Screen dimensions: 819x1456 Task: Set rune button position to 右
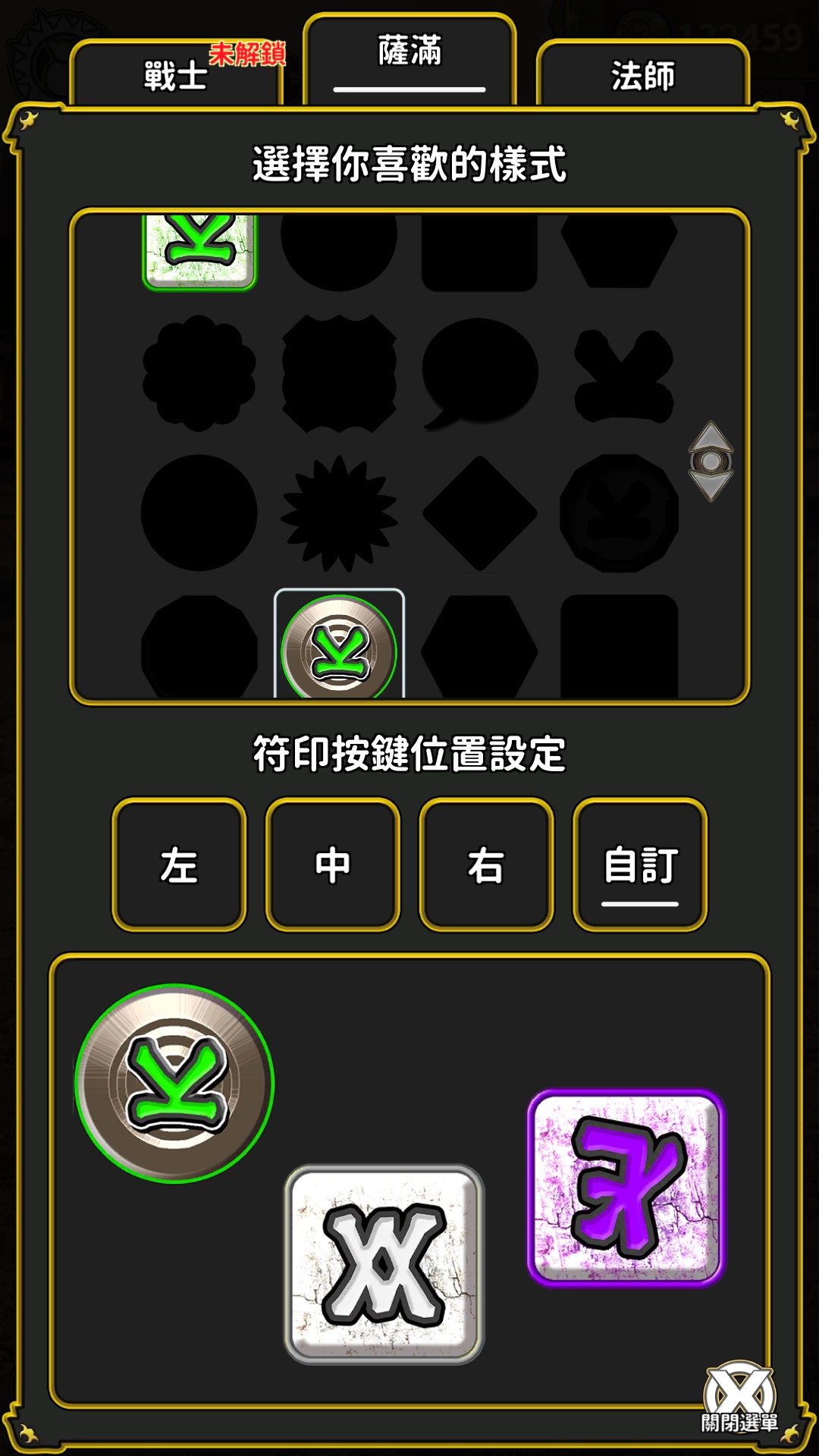click(x=485, y=864)
